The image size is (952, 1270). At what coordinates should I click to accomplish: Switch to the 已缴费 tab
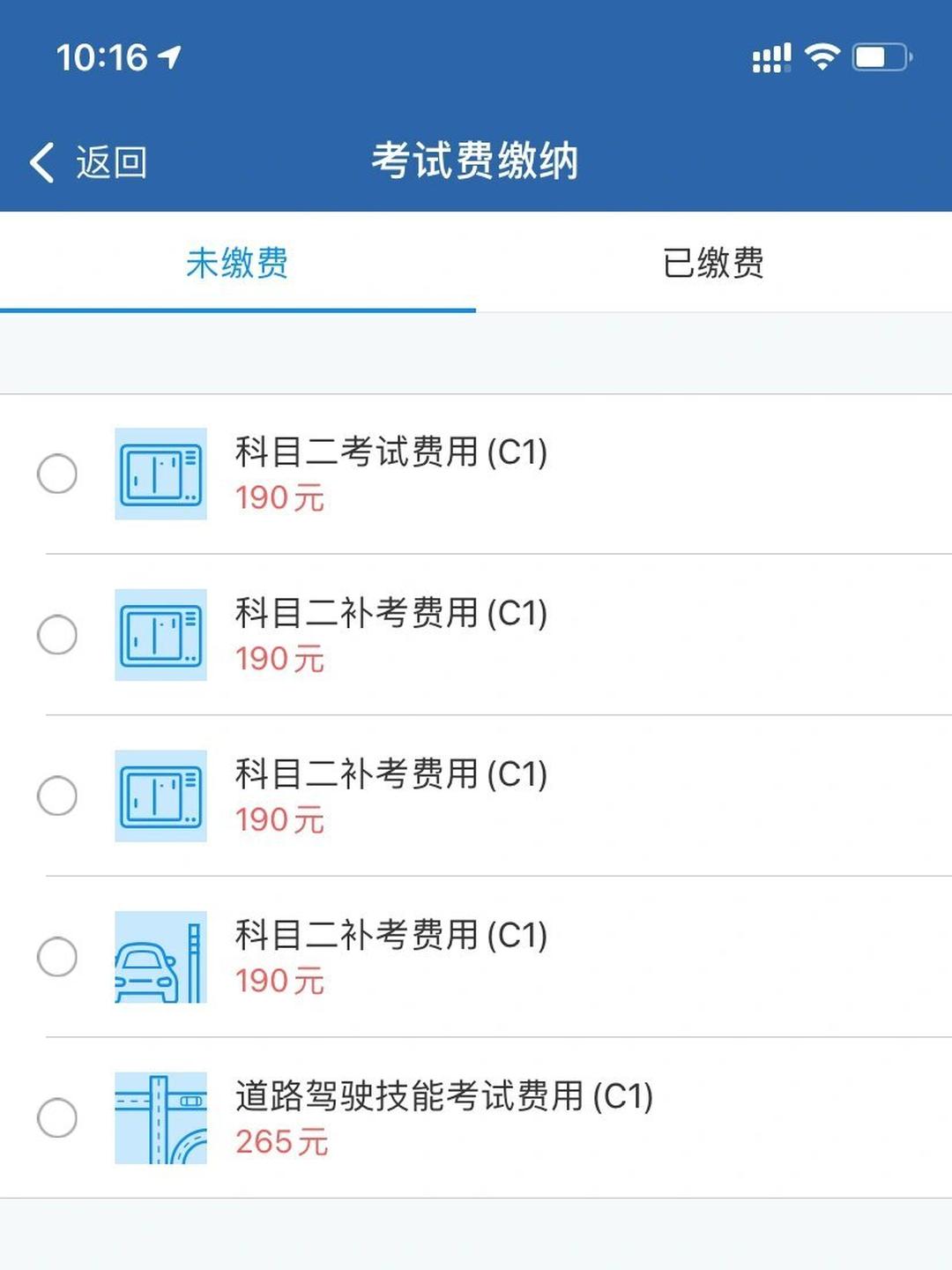pos(714,263)
